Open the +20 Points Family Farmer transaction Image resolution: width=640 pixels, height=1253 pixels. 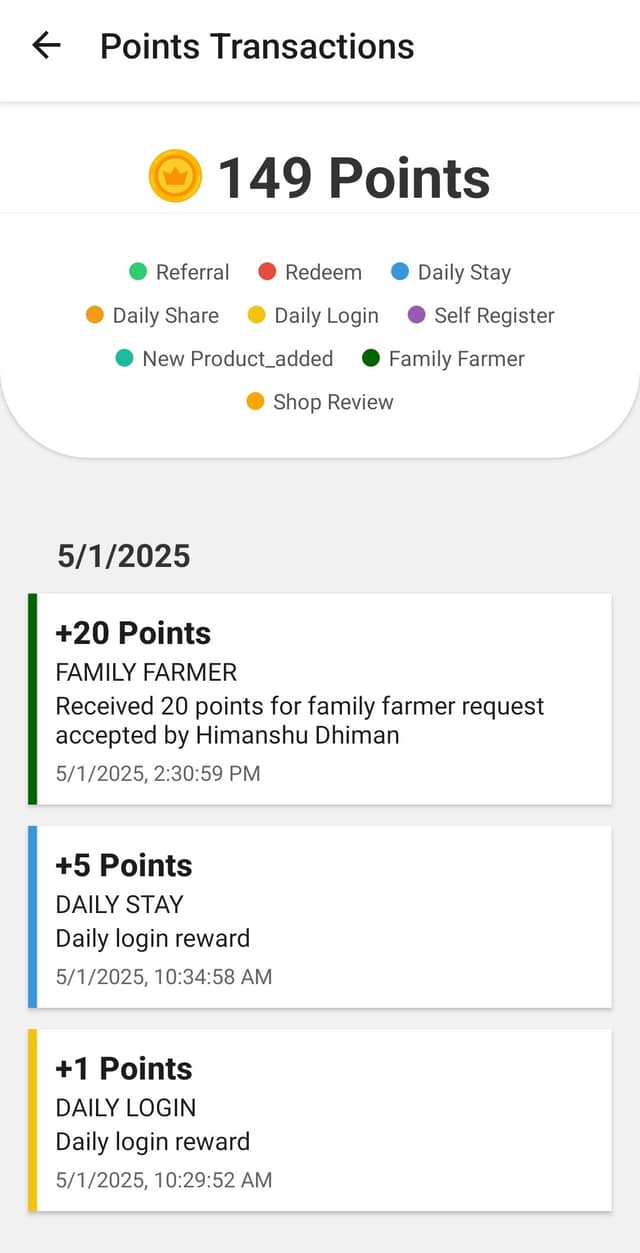point(320,699)
